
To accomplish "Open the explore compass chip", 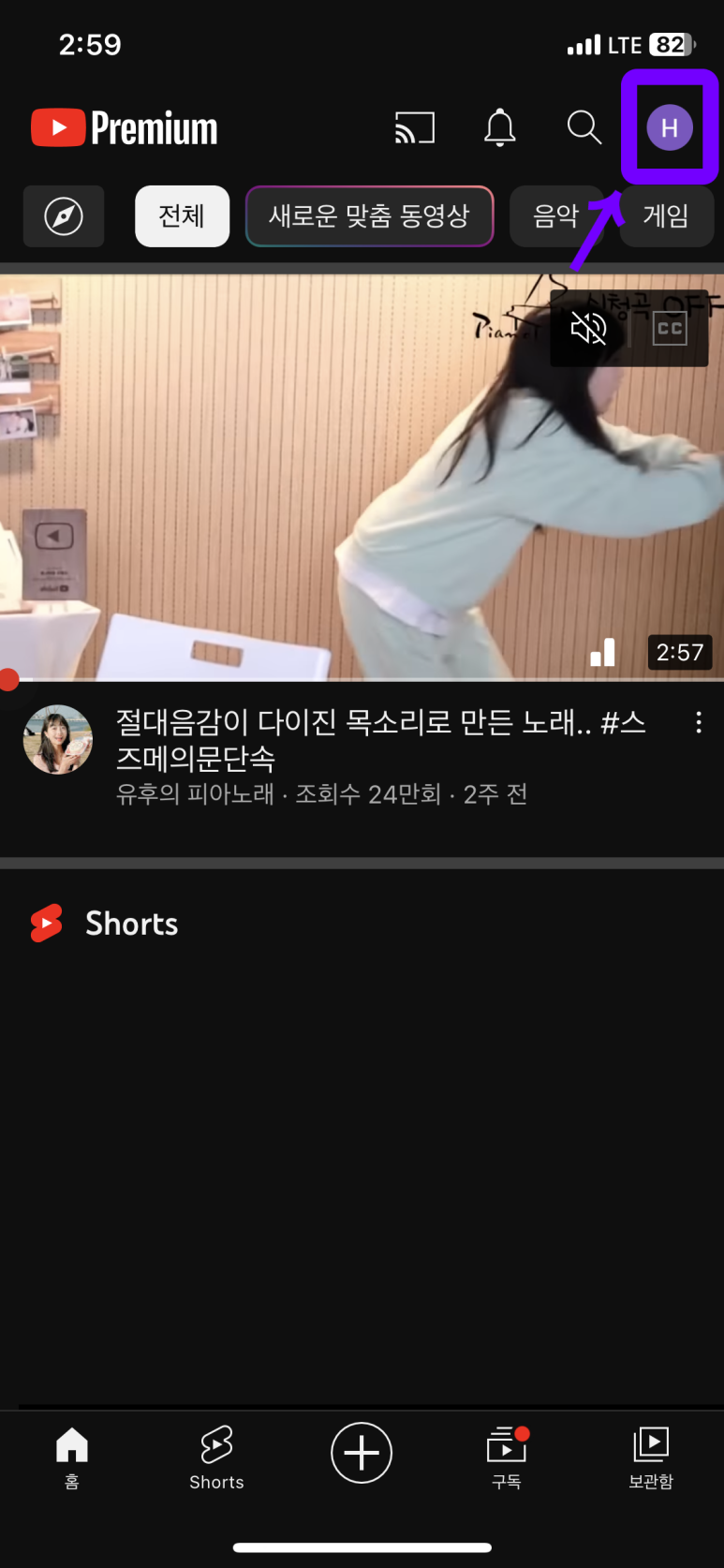I will click(x=64, y=216).
